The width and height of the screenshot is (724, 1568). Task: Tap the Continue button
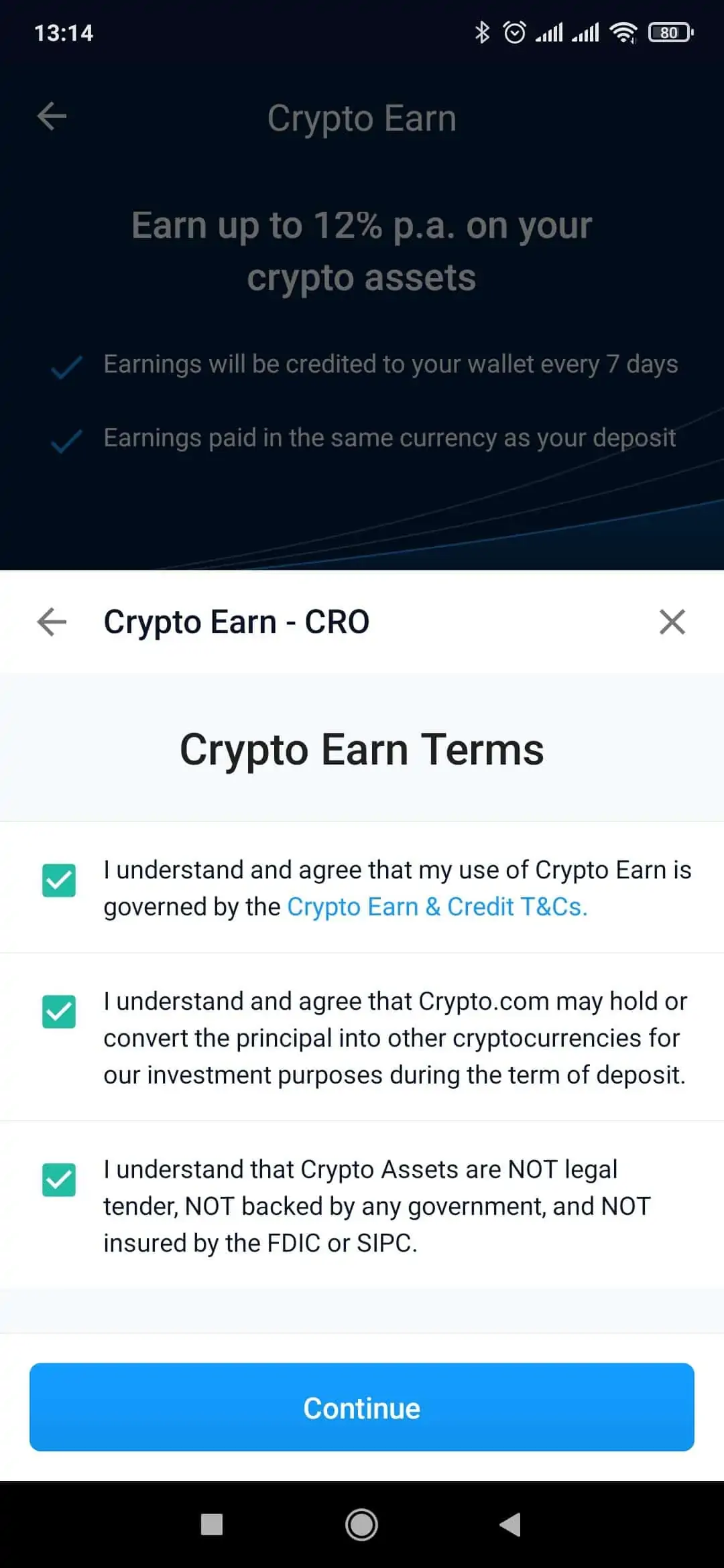pos(362,1407)
